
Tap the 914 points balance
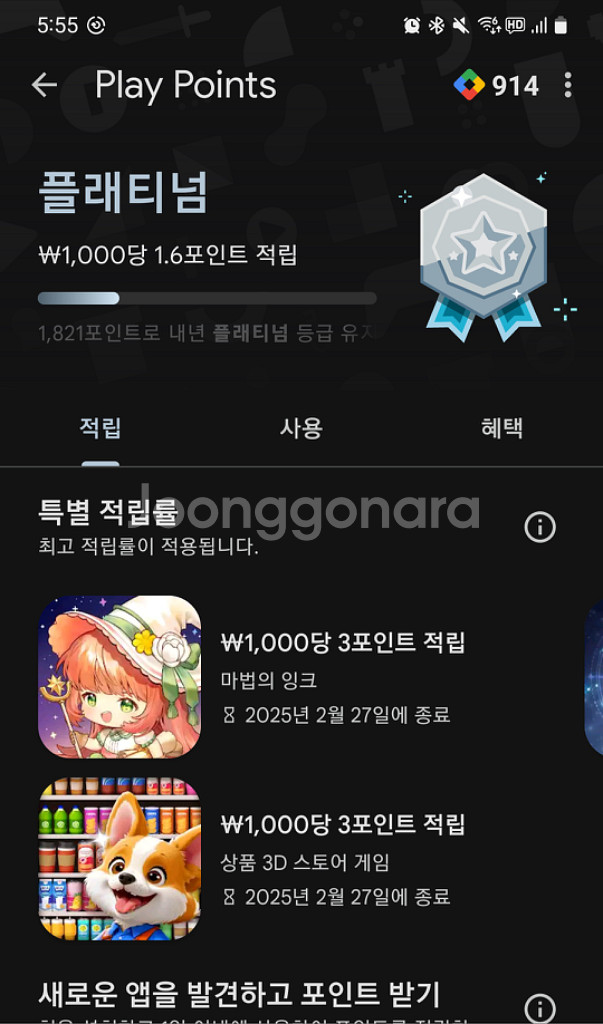(497, 86)
